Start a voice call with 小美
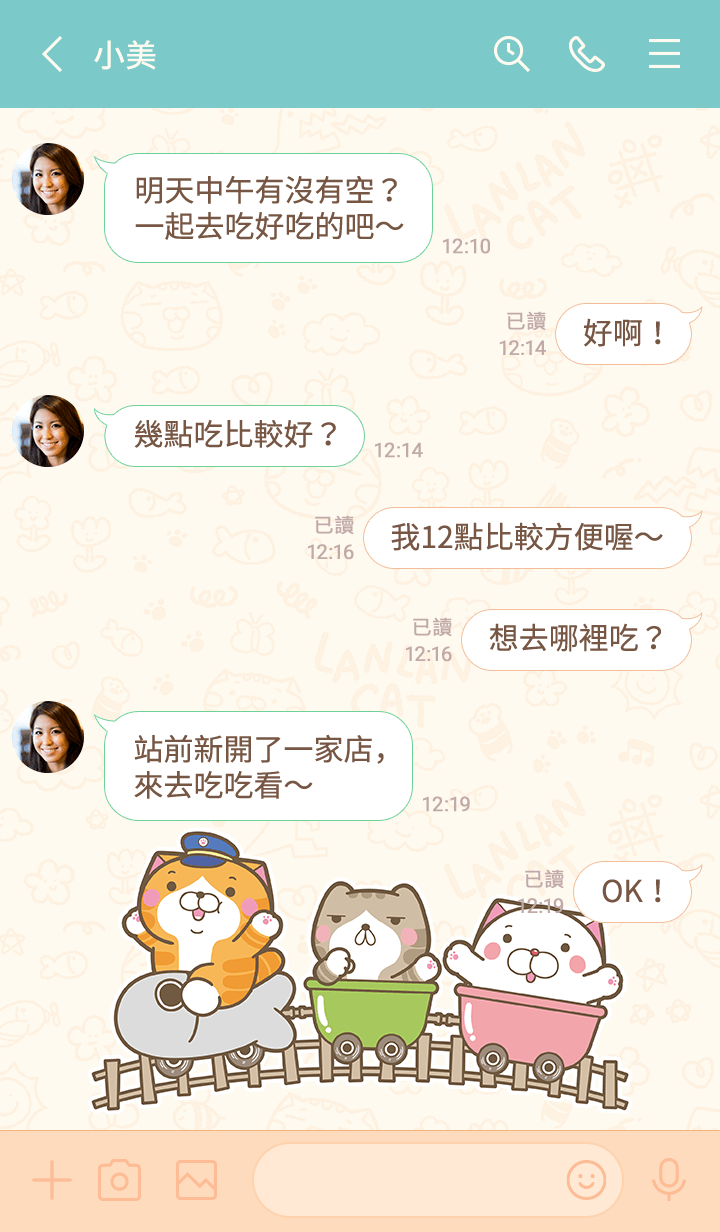Viewport: 720px width, 1232px height. 587,54
